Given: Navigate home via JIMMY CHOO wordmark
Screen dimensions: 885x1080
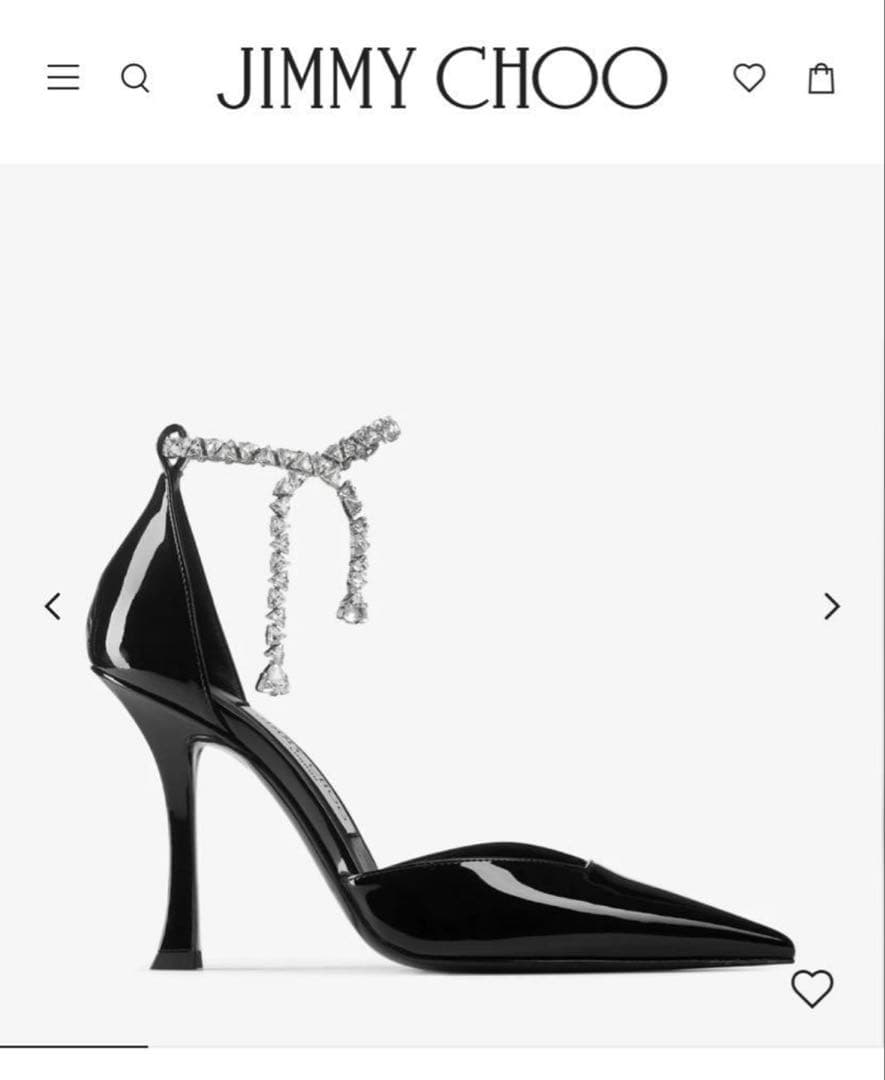Looking at the screenshot, I should click(442, 78).
